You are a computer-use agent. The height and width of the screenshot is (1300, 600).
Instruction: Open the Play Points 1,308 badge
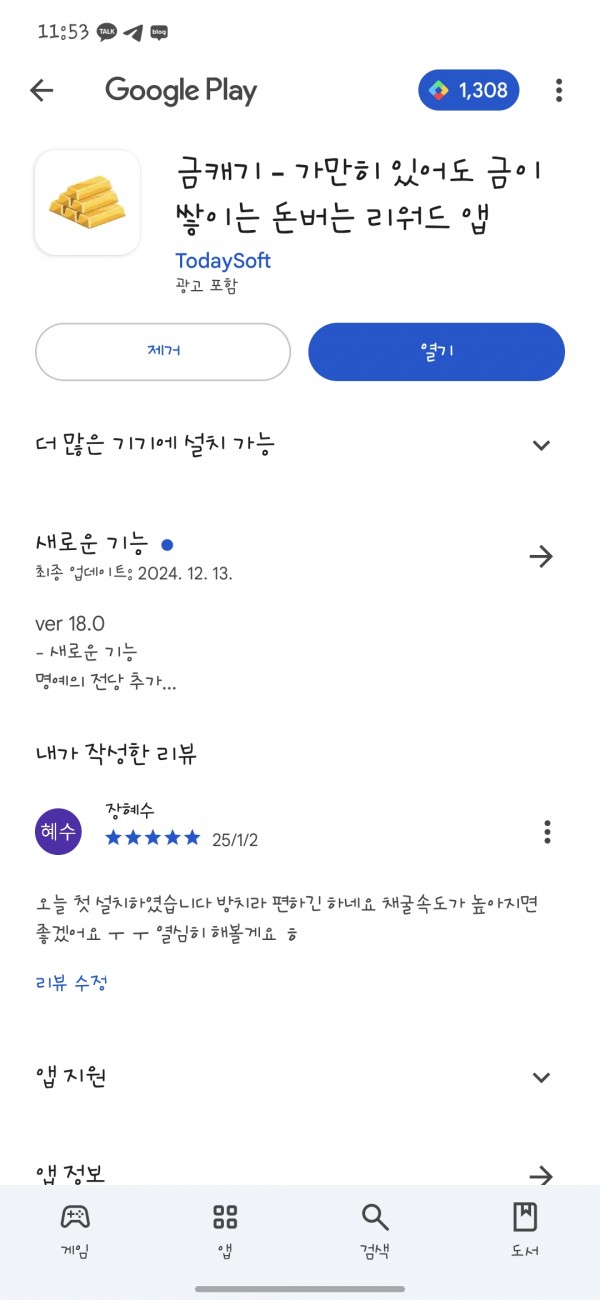tap(469, 91)
